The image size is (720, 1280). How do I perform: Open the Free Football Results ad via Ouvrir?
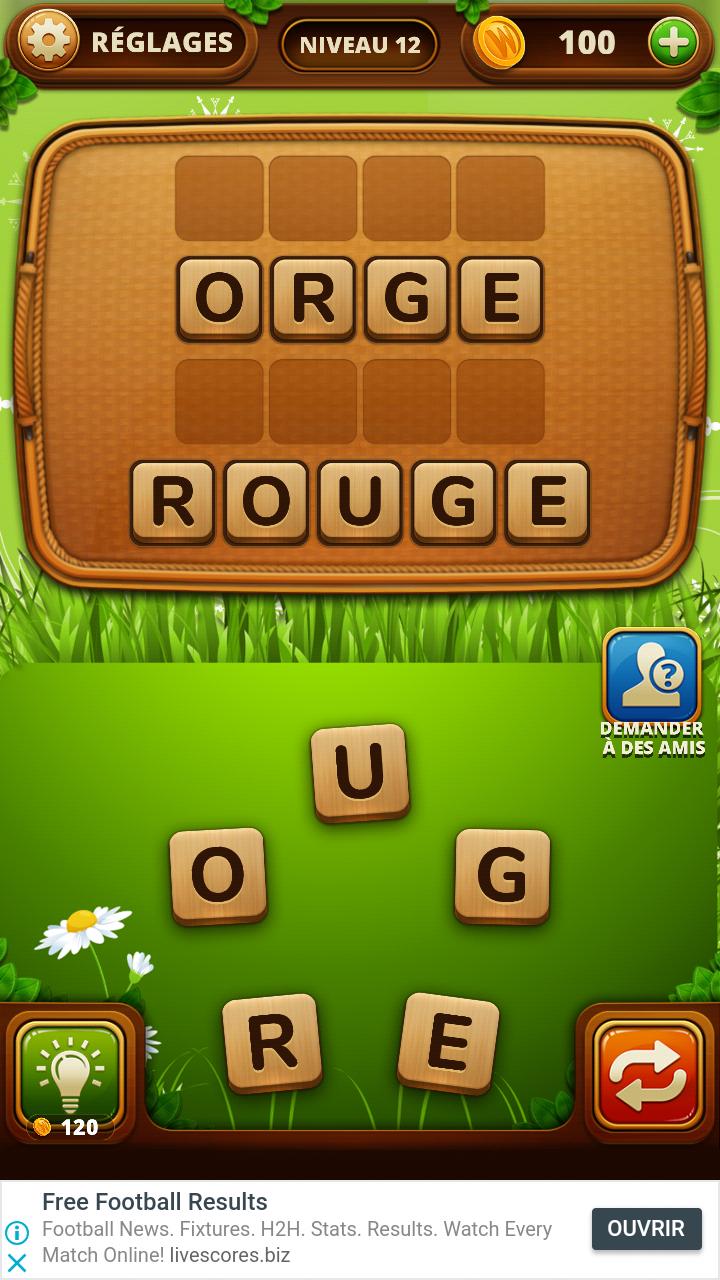pos(646,1229)
